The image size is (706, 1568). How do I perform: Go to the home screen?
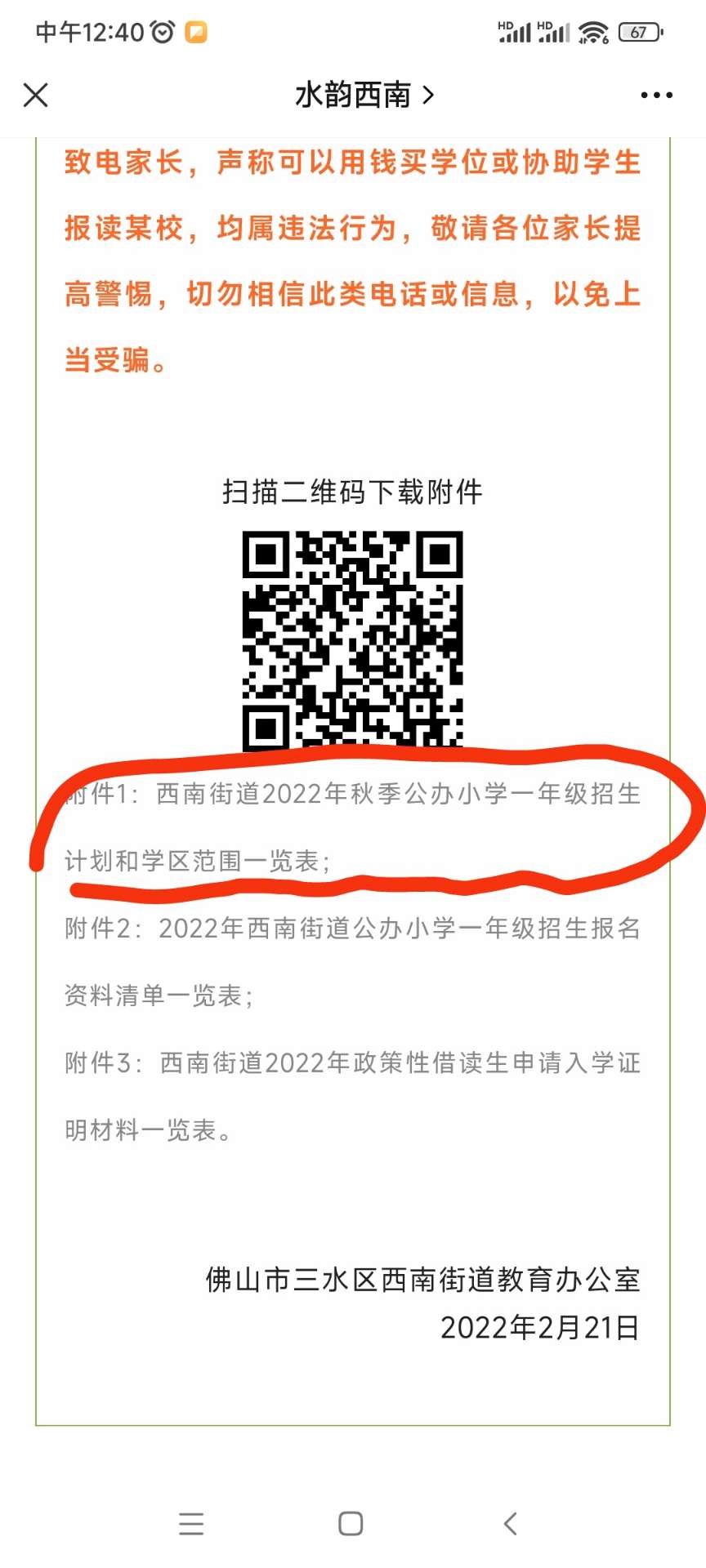[x=351, y=1523]
